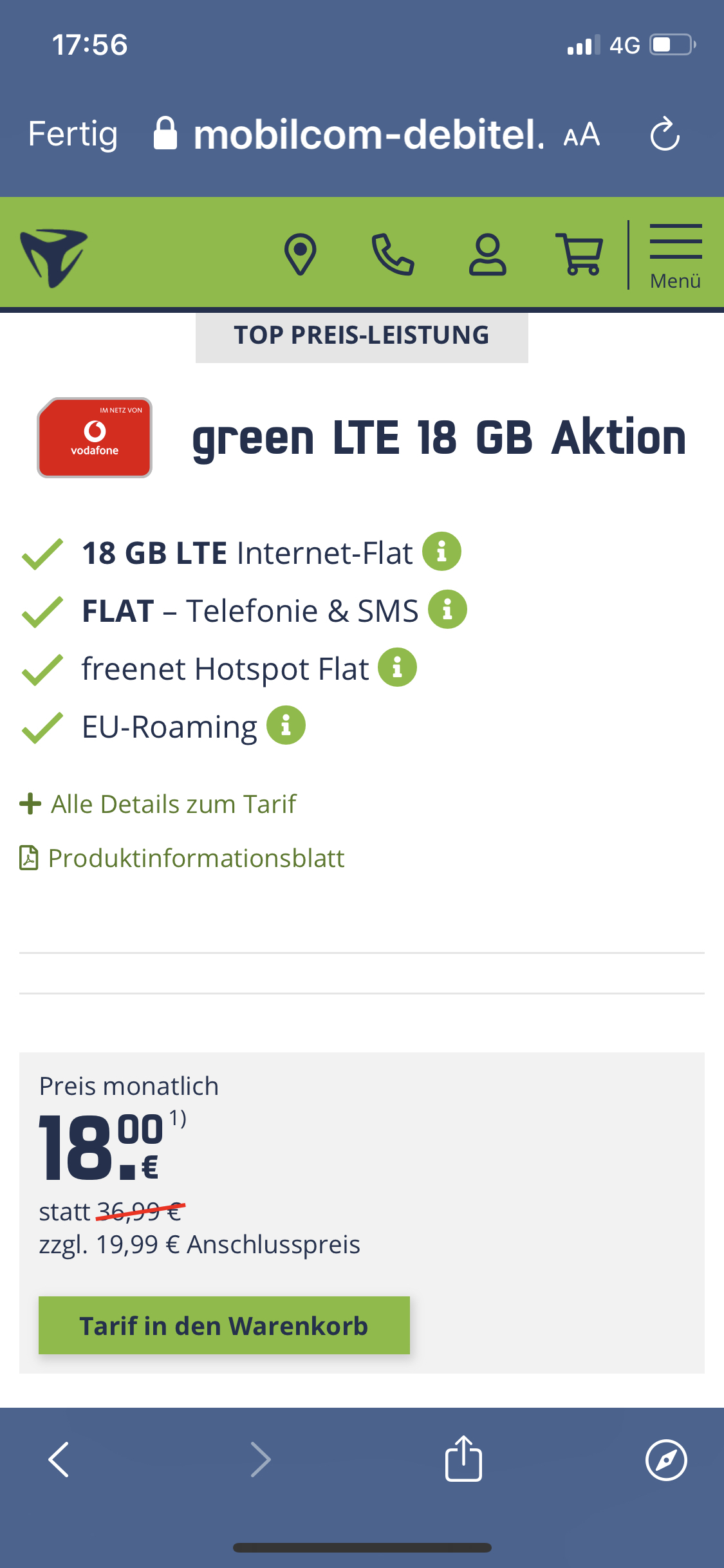724x1568 pixels.
Task: Go to homepage via freenet logo
Action: coord(53,257)
